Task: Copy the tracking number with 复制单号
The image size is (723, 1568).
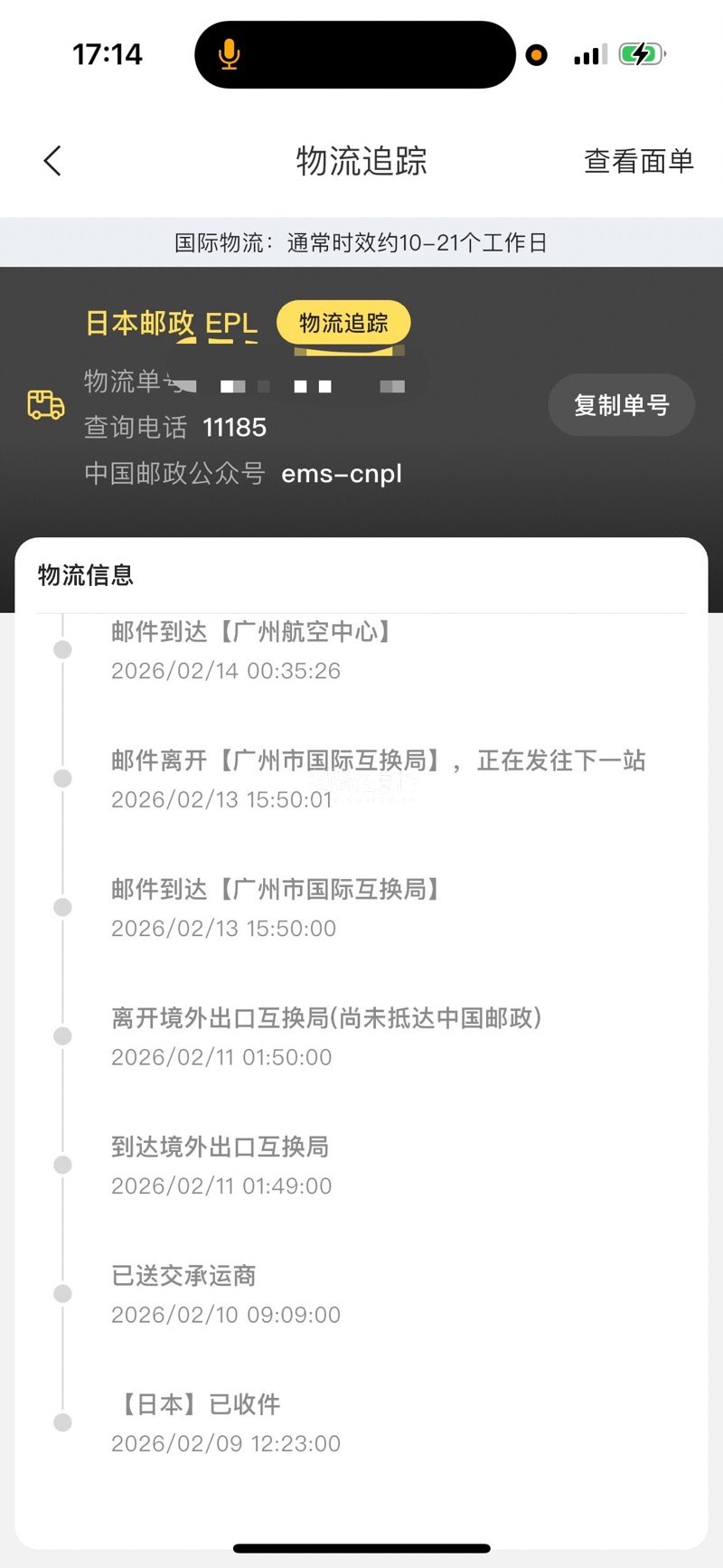Action: [621, 405]
